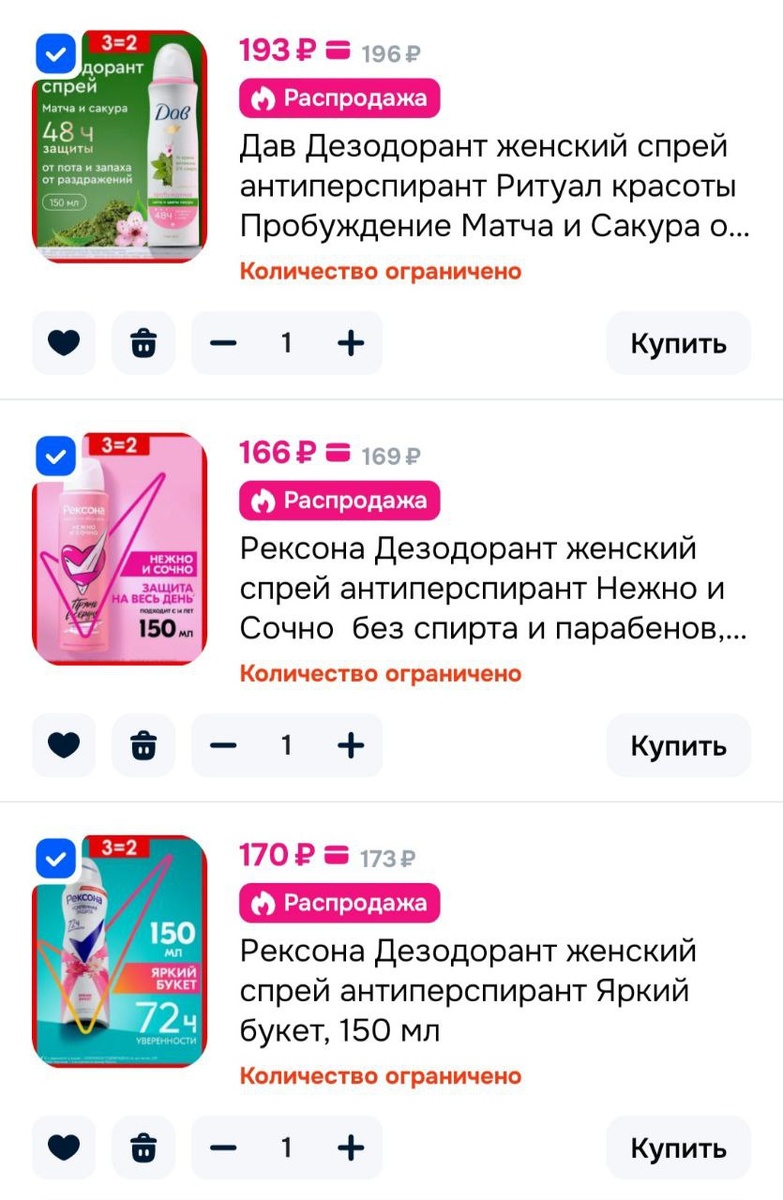
Task: Decrease quantity of Рексона Нежно и Сочно
Action: 222,745
